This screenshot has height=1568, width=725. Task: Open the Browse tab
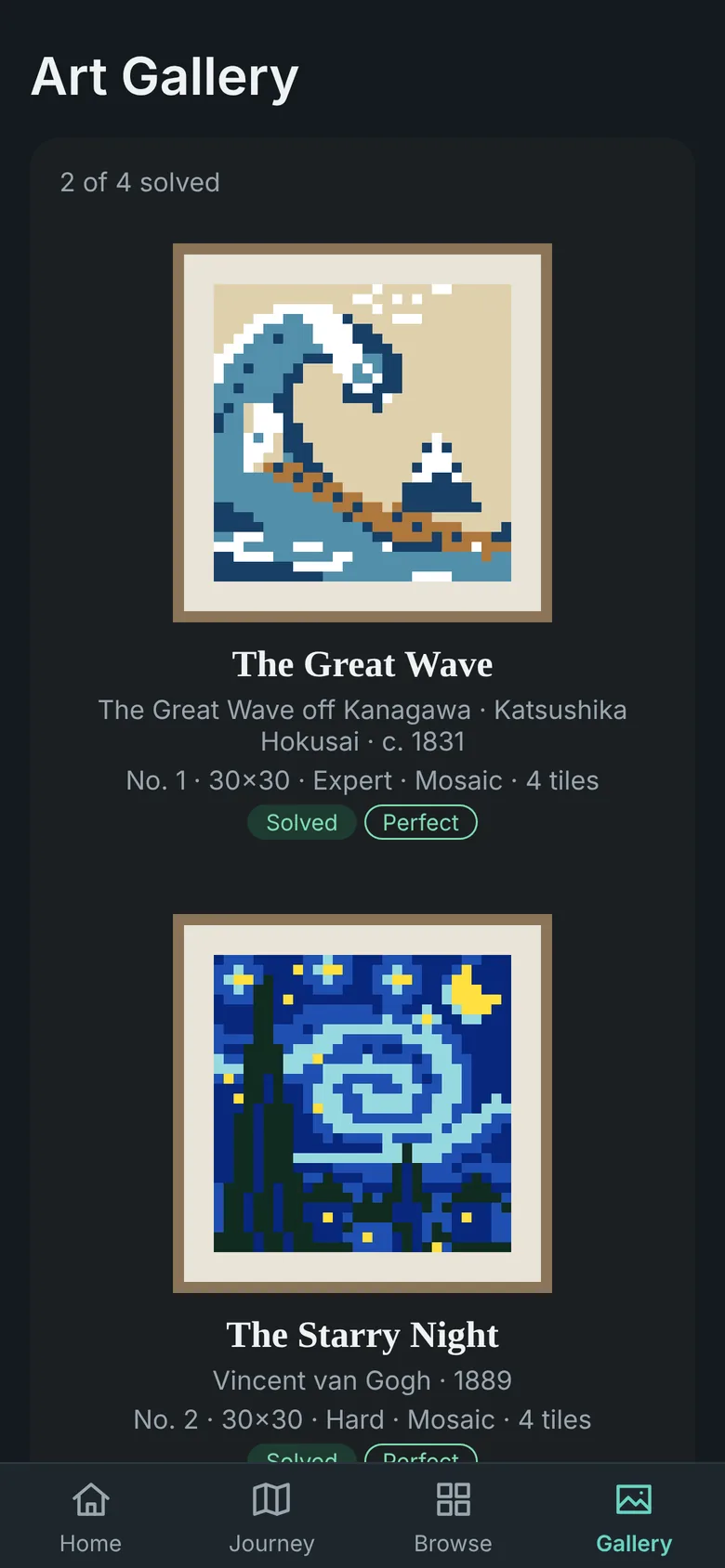[453, 1517]
